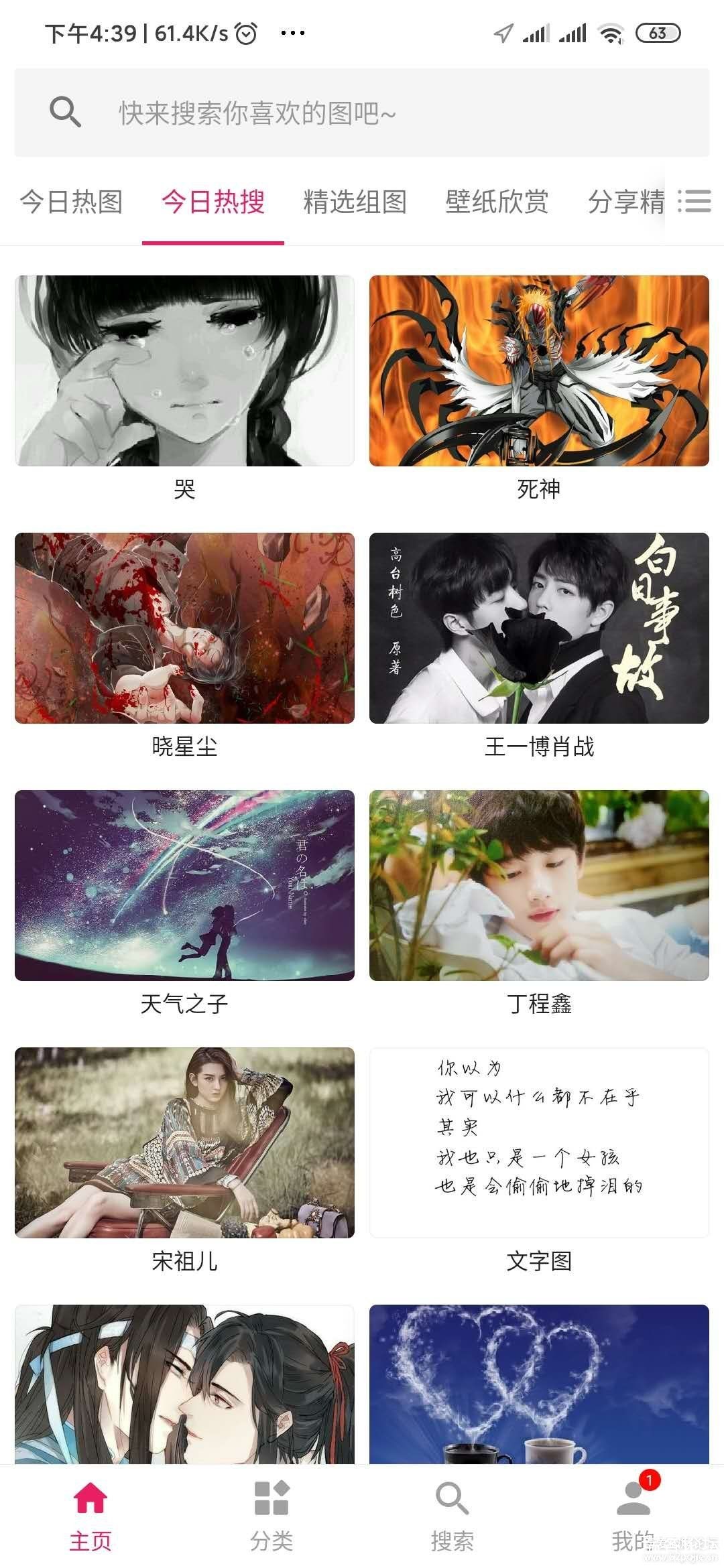Switch to the 壁纸欣赏 tab

[497, 202]
